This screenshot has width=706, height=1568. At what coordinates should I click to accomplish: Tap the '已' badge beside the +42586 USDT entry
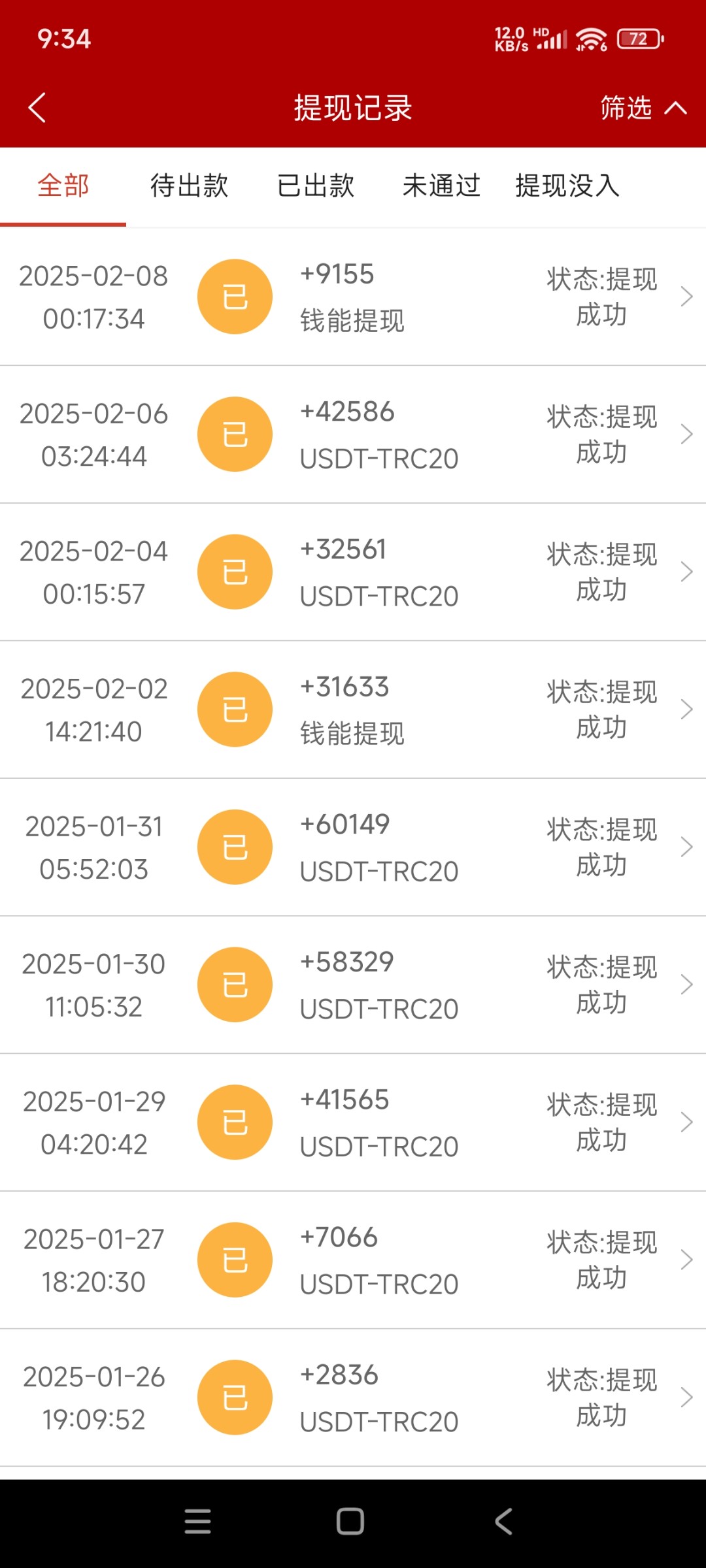coord(235,433)
